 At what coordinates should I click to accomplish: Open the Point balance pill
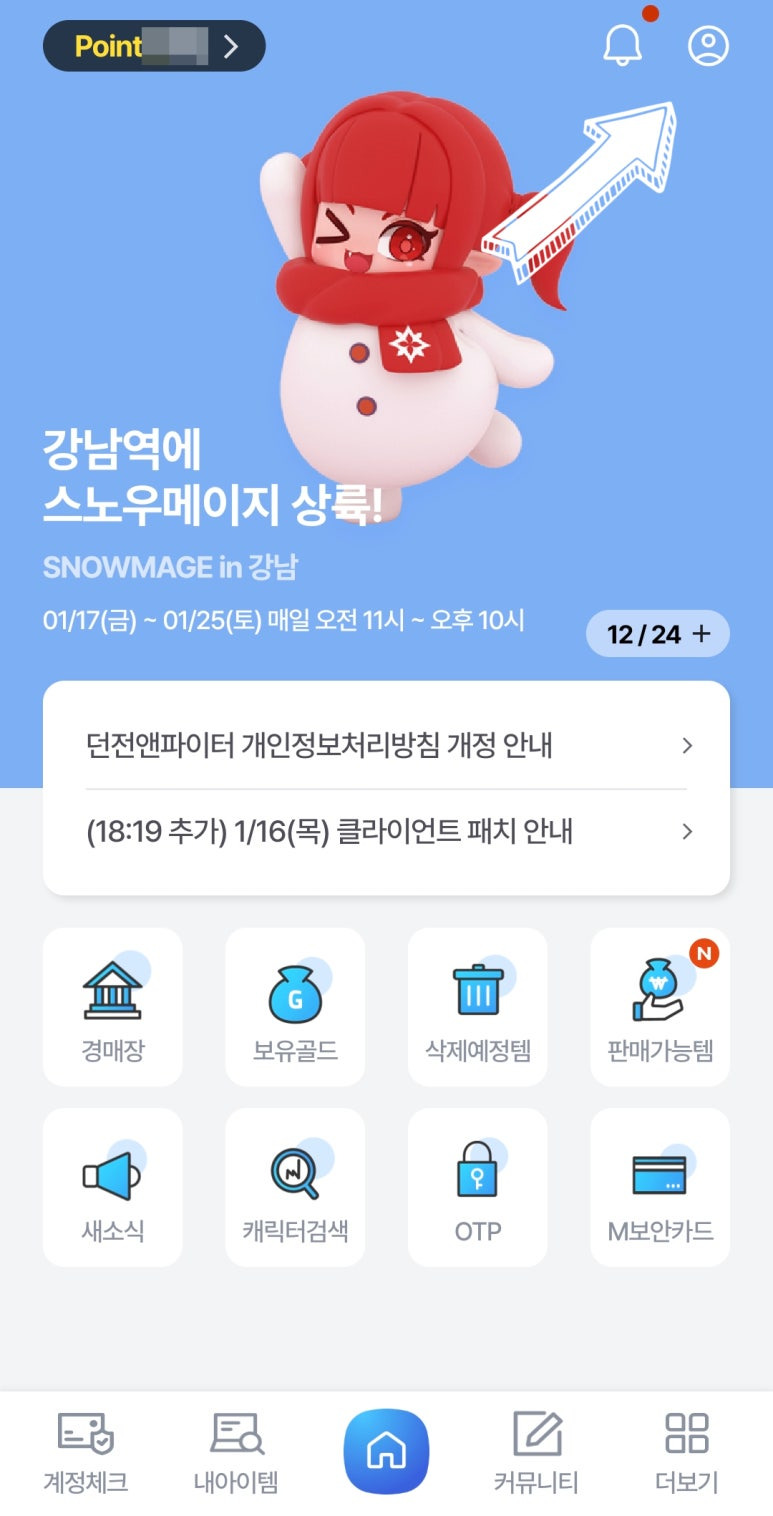click(154, 46)
